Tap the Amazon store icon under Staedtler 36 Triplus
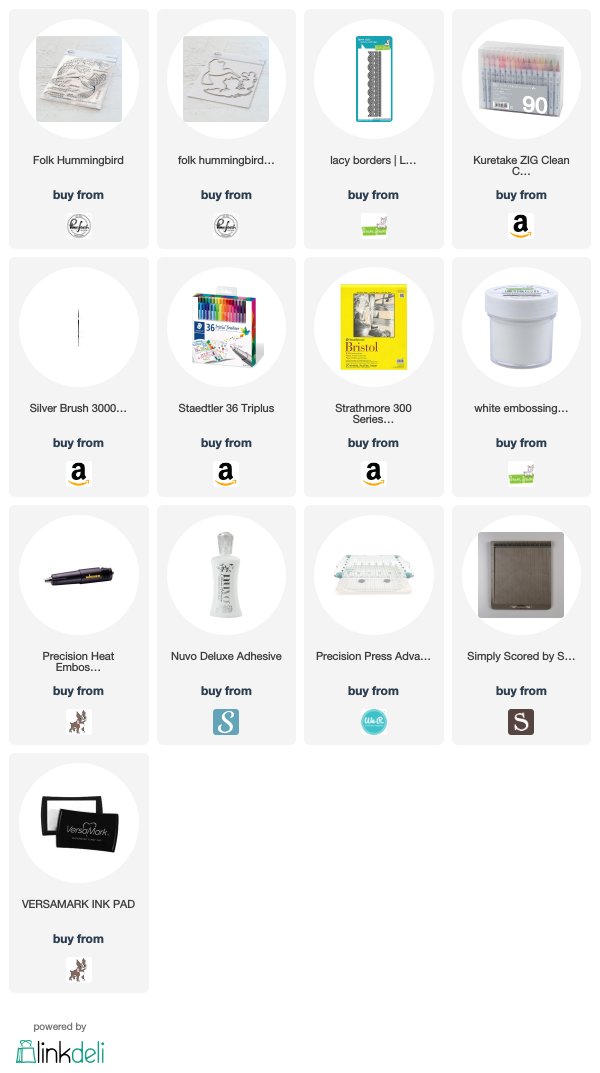600x1073 pixels. [226, 474]
